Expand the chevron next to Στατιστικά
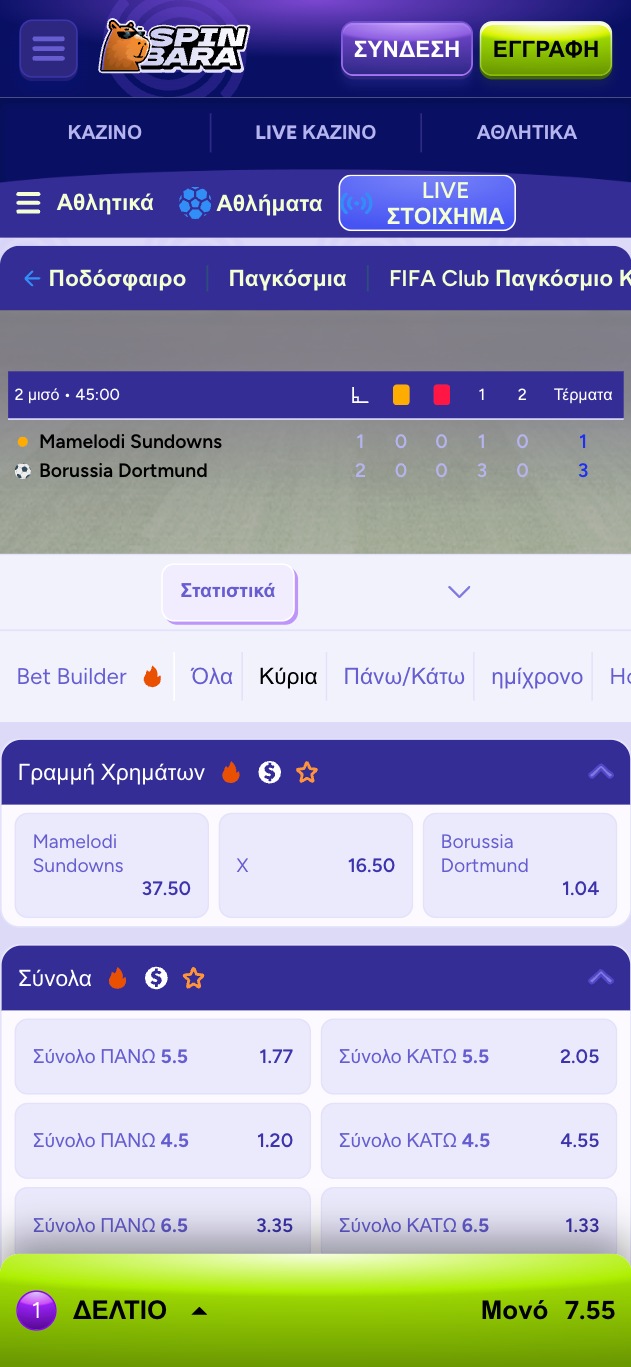Screen dimensions: 631x1367 pyautogui.click(x=459, y=592)
